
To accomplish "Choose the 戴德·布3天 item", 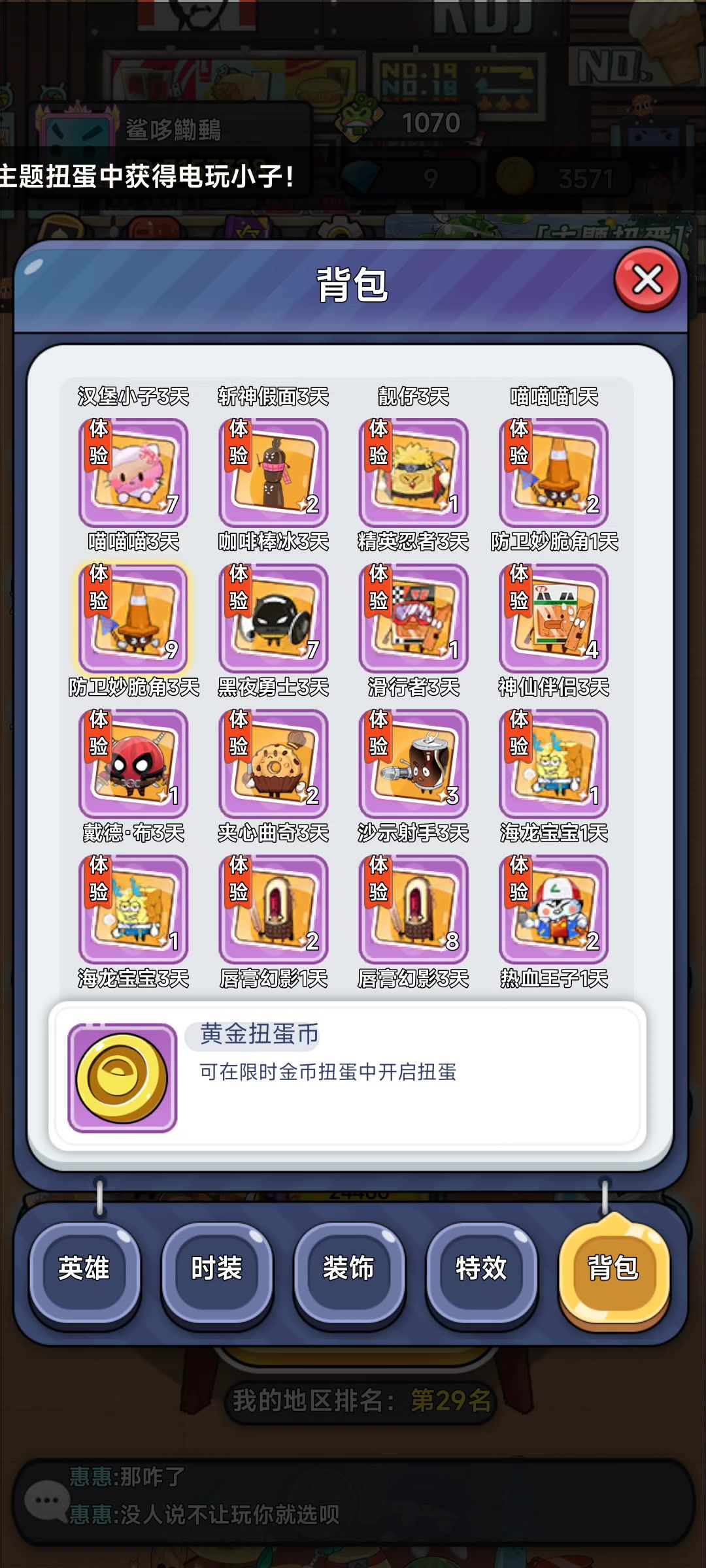I will coord(133,764).
